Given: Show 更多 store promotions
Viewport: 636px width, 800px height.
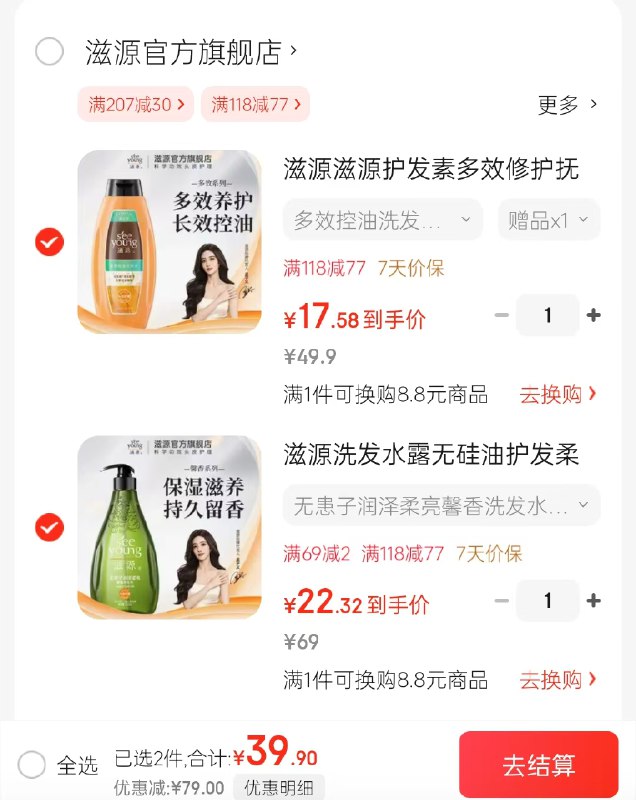Looking at the screenshot, I should [567, 104].
